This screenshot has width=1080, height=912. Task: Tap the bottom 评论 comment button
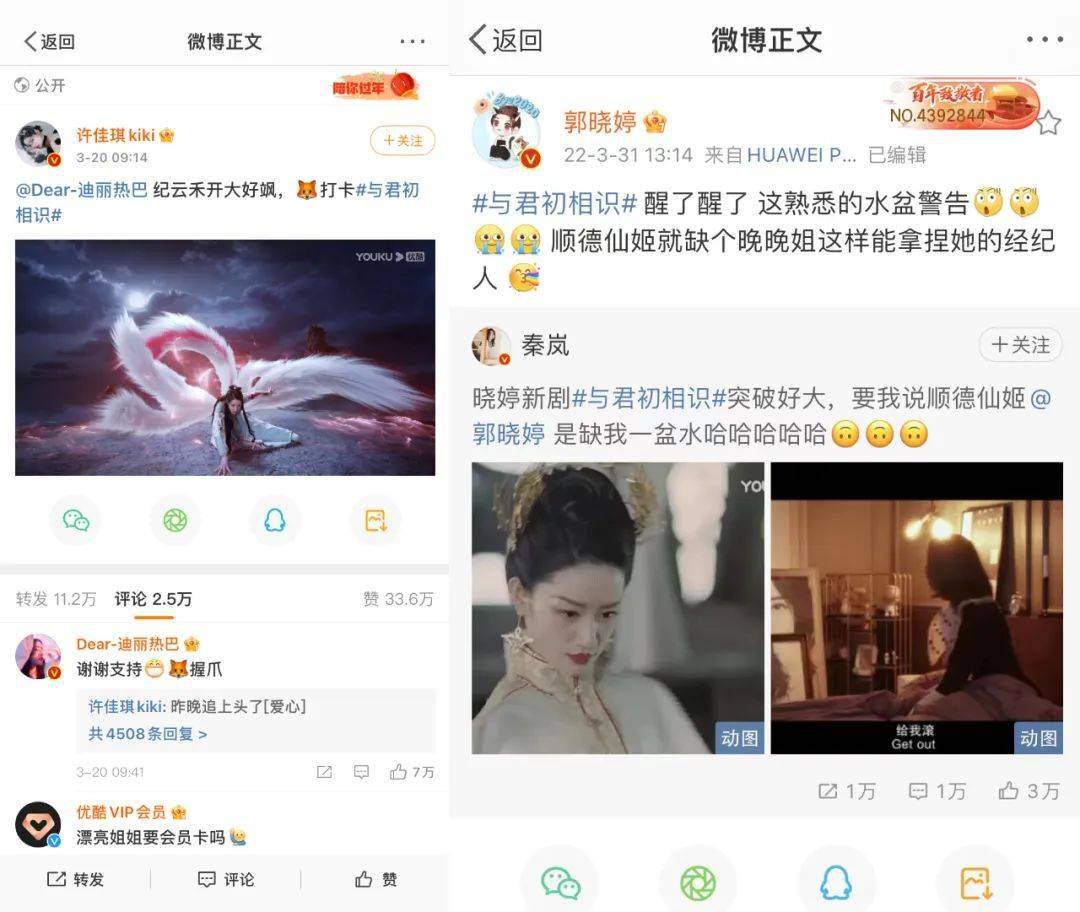225,879
